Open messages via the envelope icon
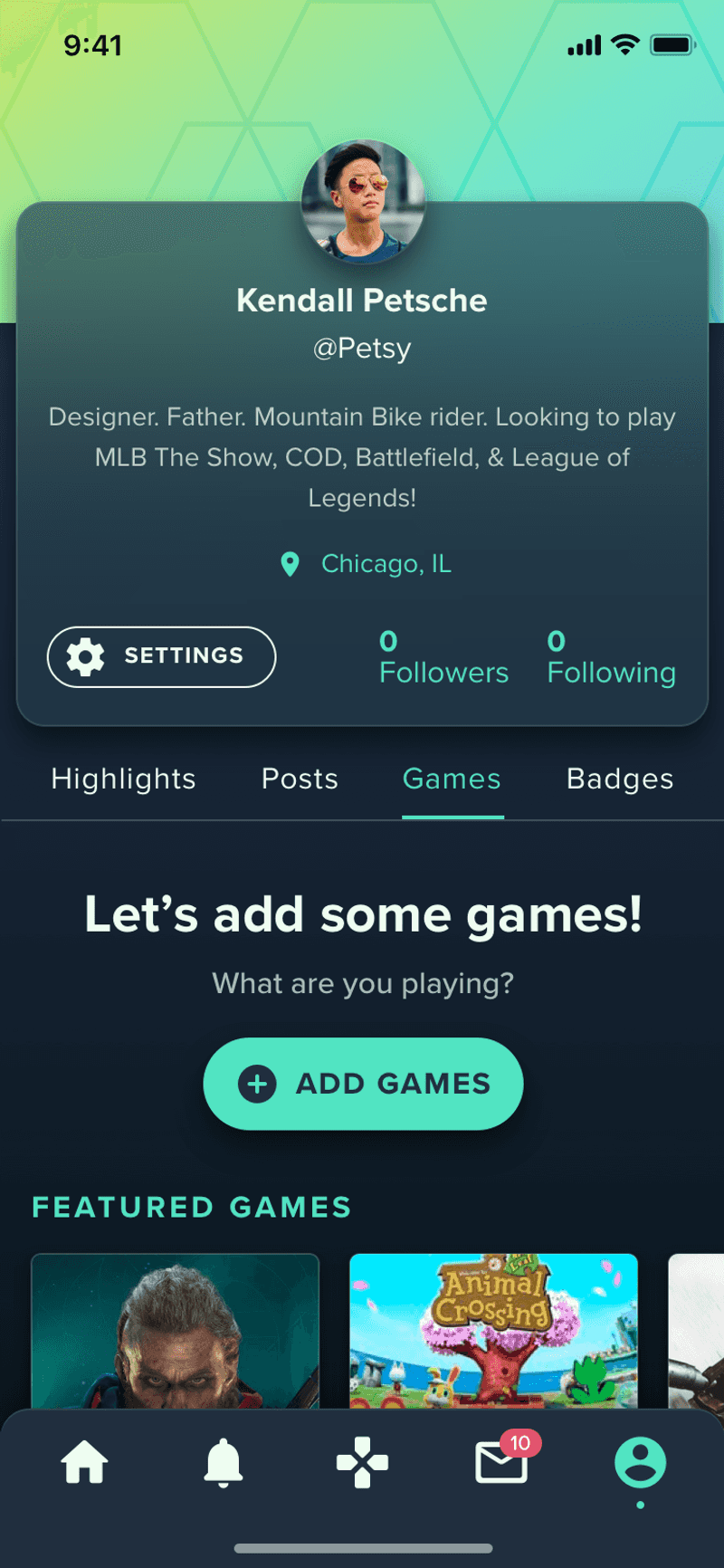Image resolution: width=724 pixels, height=1568 pixels. coord(500,1465)
